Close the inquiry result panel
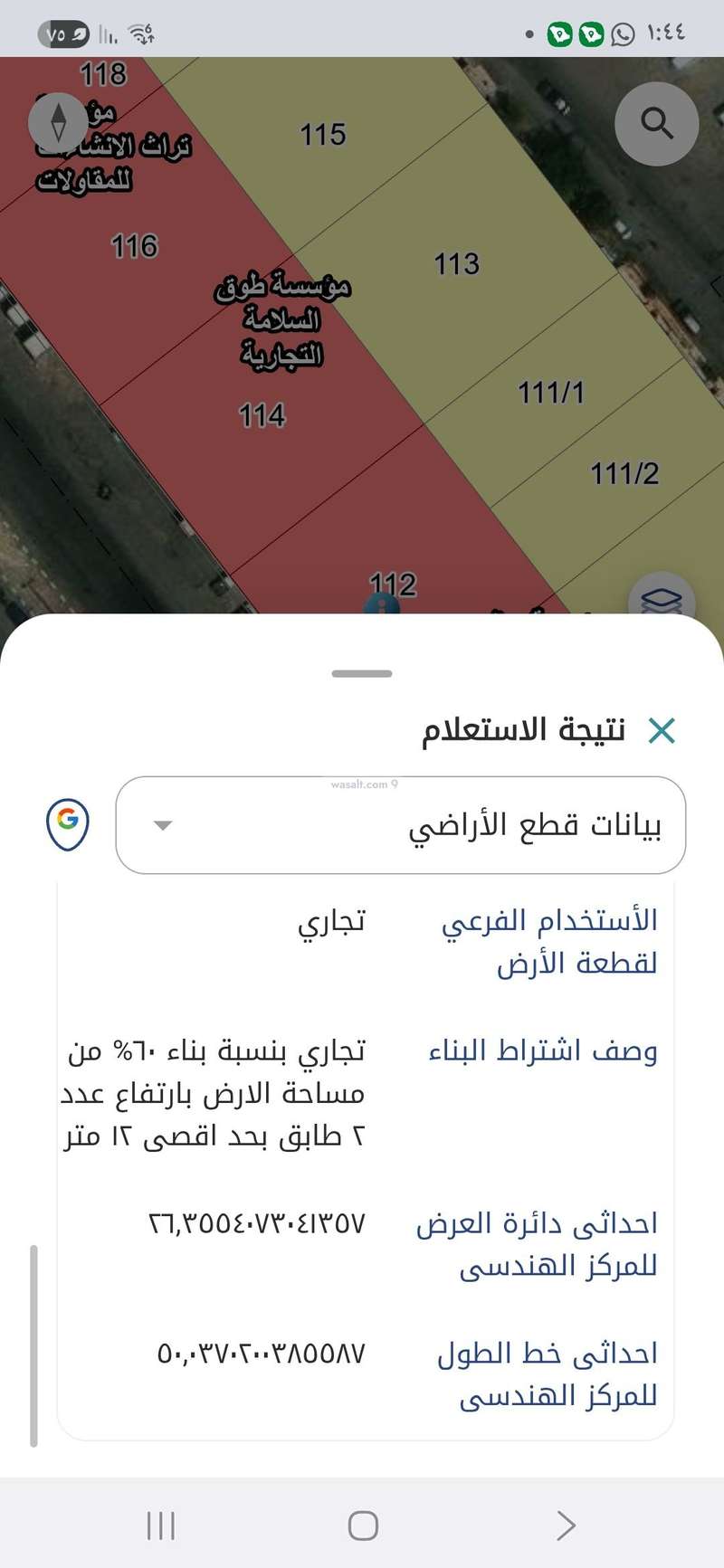Image resolution: width=724 pixels, height=1568 pixels. point(662,730)
